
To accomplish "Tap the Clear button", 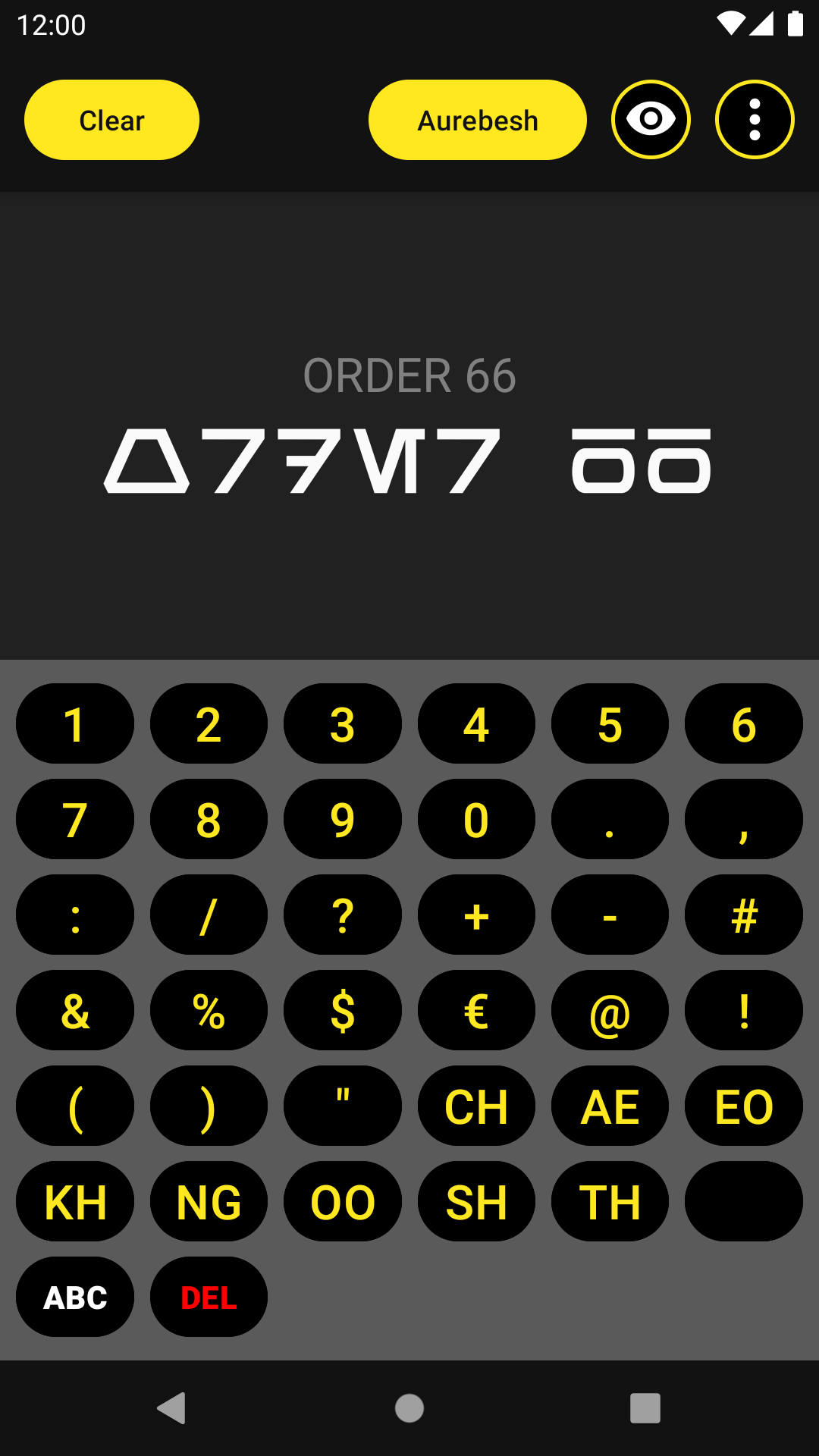I will point(111,120).
